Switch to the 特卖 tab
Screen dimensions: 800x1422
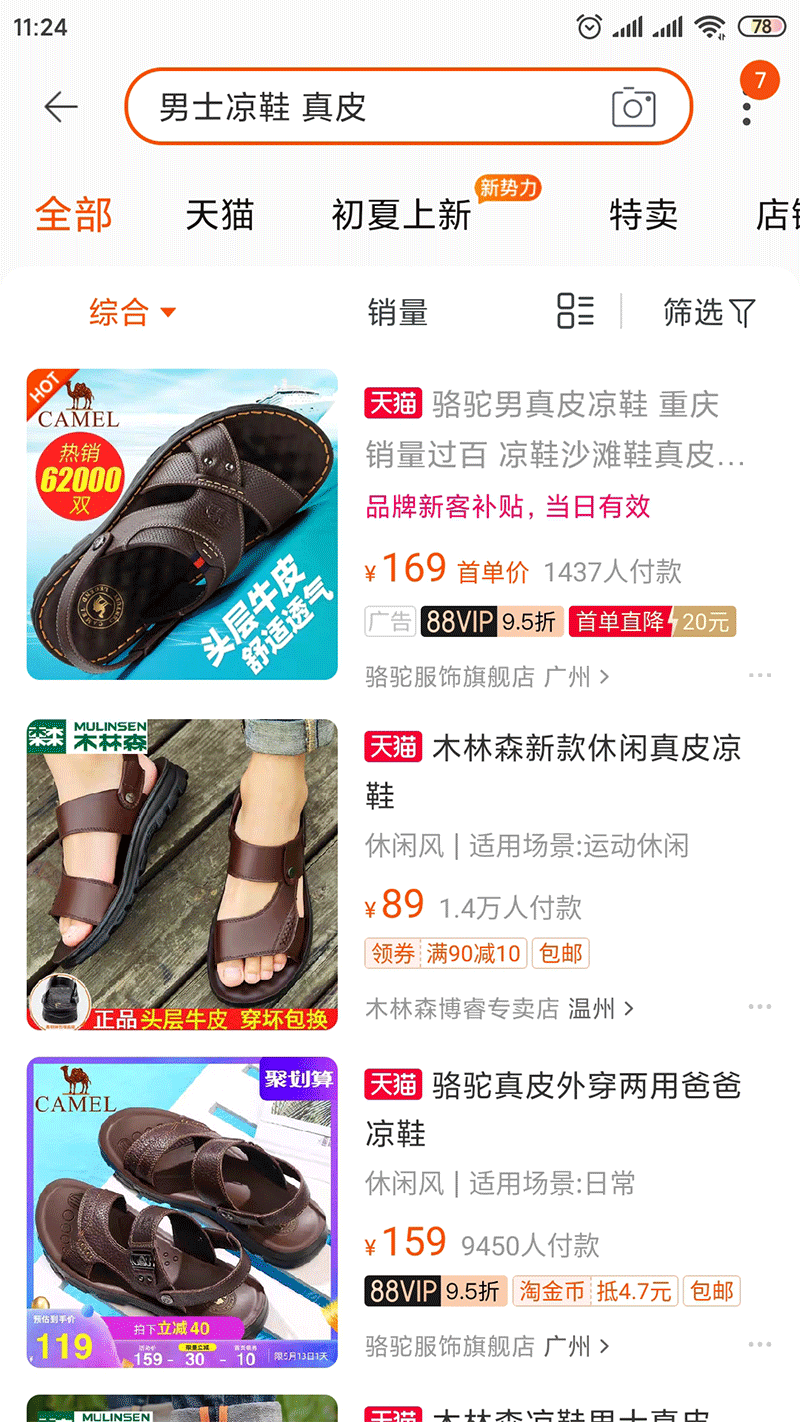click(x=643, y=215)
